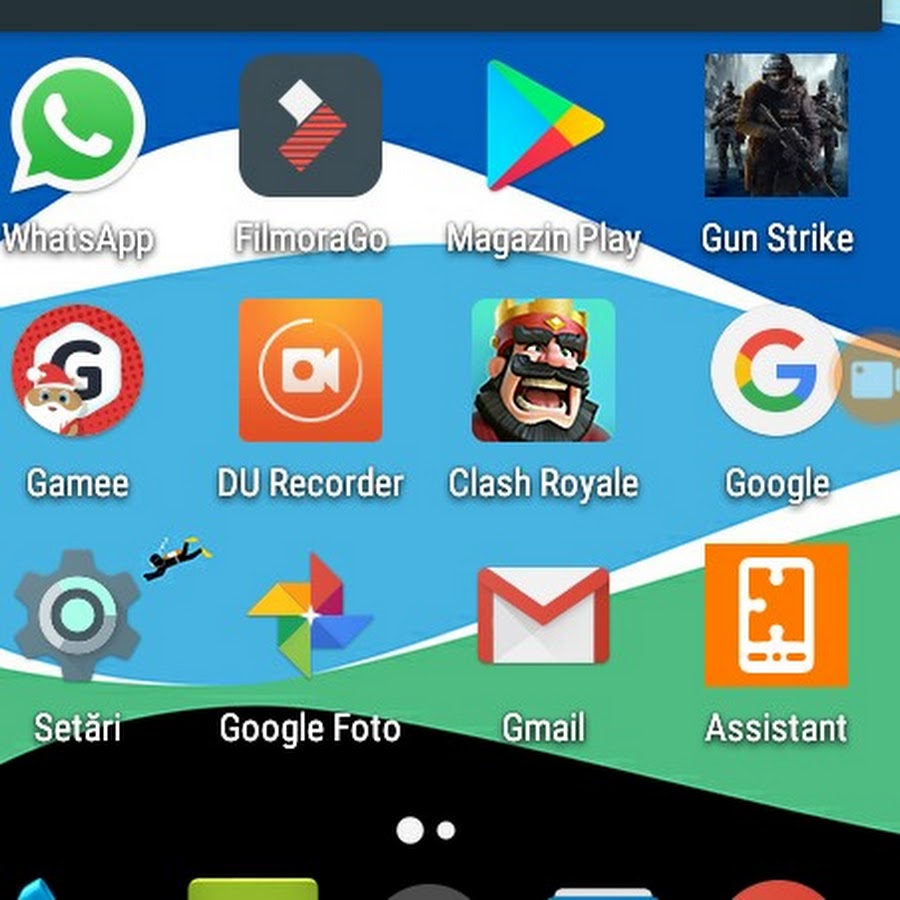
Task: Open Setări settings
Action: pyautogui.click(x=77, y=615)
